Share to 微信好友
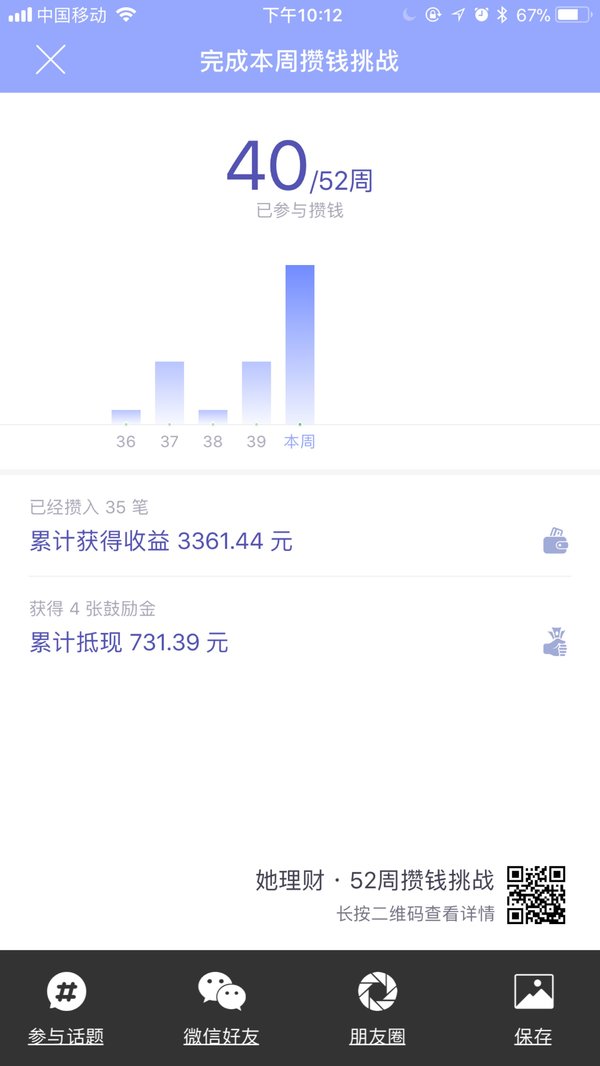This screenshot has height=1066, width=600. pyautogui.click(x=222, y=1008)
